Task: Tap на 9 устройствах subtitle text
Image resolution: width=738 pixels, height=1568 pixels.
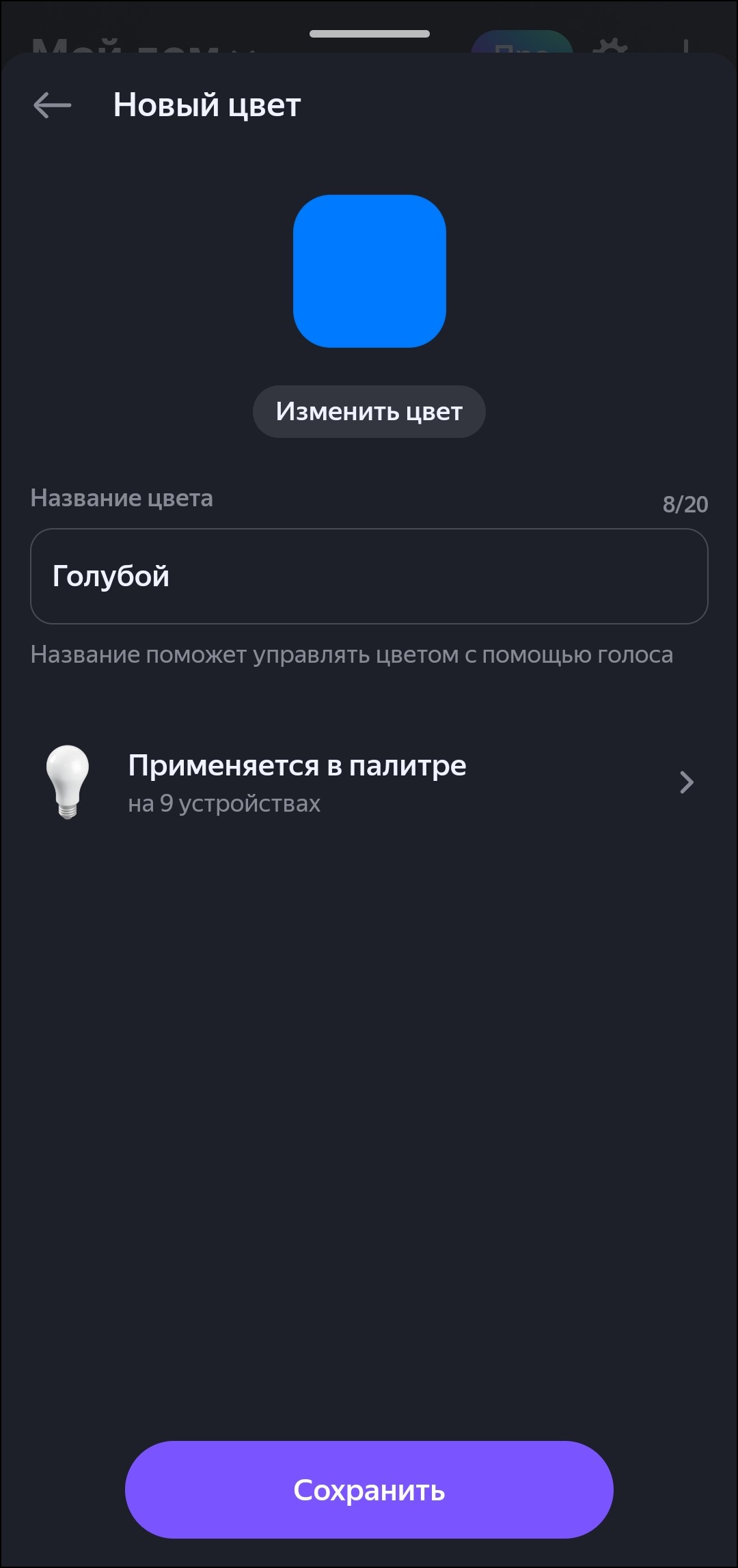Action: pyautogui.click(x=224, y=803)
